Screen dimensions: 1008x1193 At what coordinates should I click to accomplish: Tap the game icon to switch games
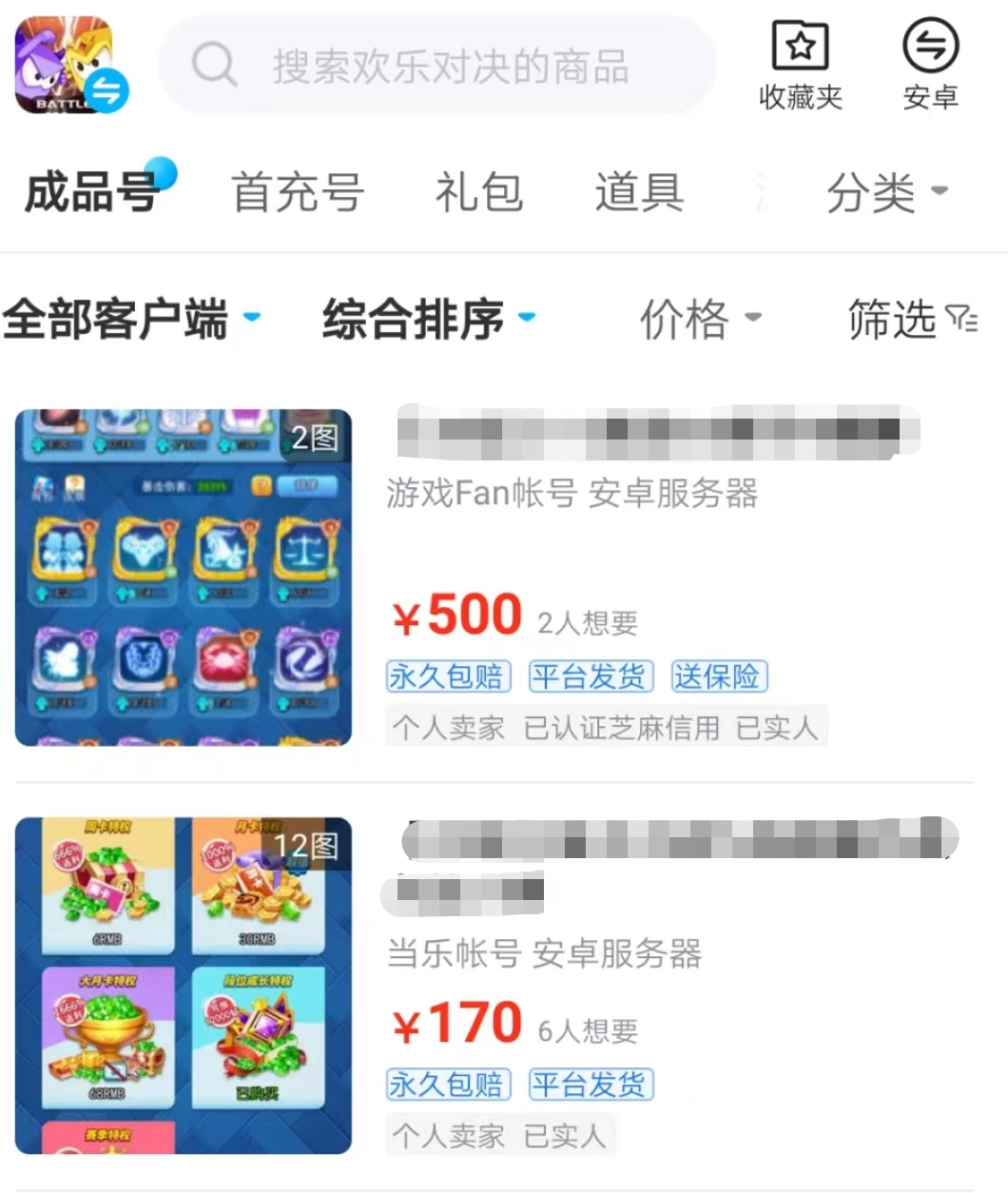pyautogui.click(x=67, y=65)
